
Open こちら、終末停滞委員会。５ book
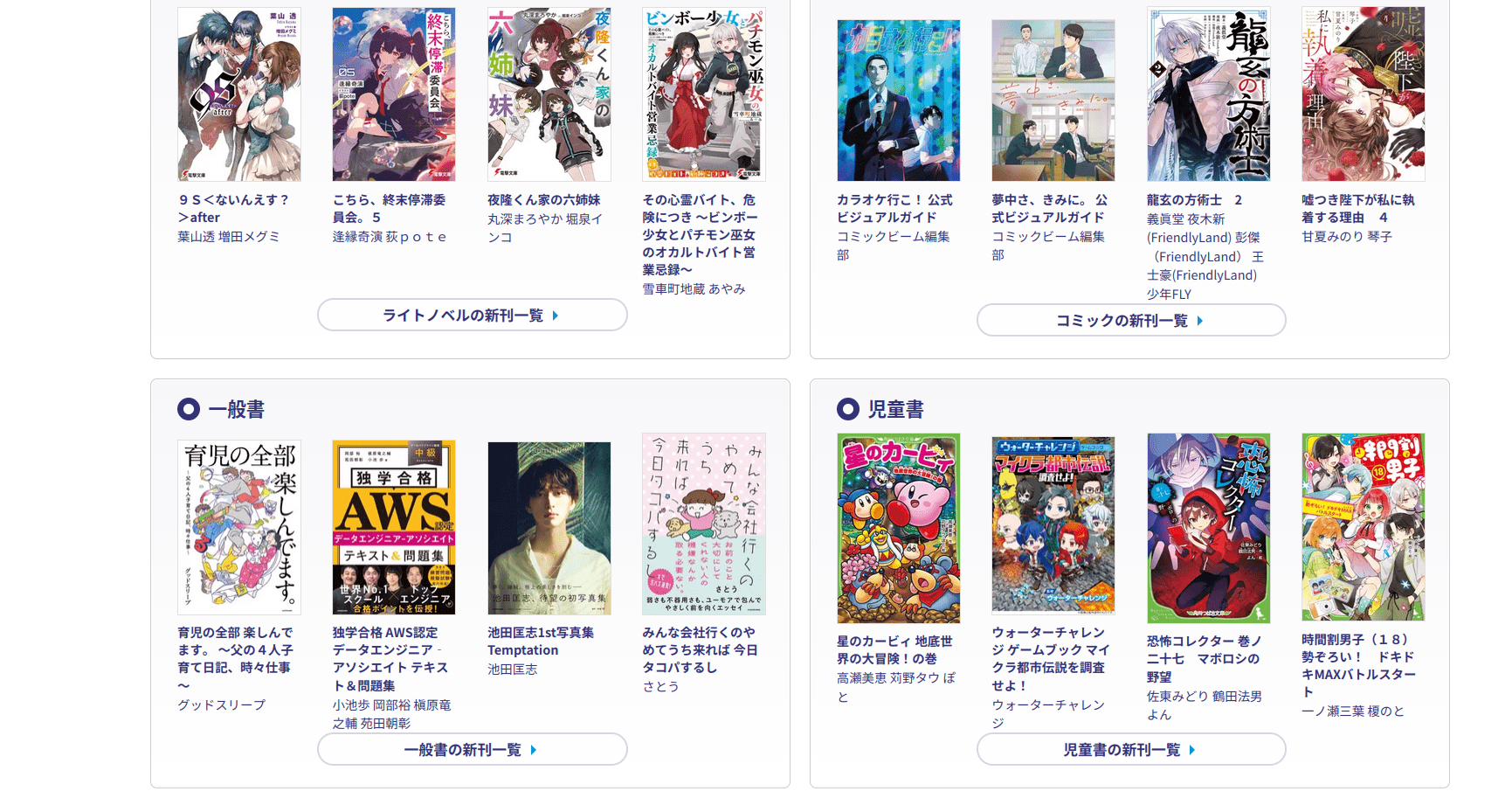(x=393, y=94)
